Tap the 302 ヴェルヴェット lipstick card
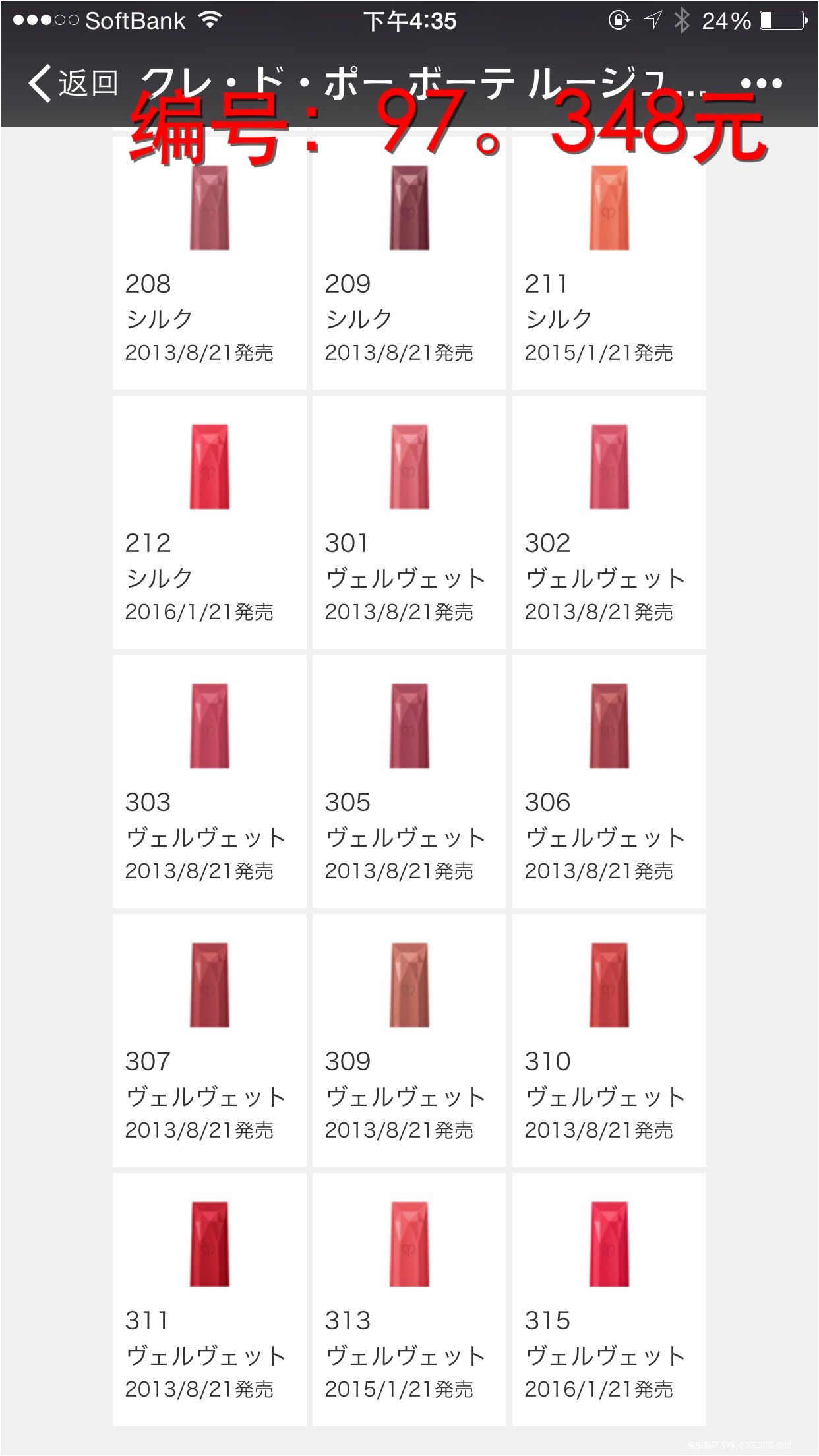Screen dimensions: 819x1456 (609, 522)
